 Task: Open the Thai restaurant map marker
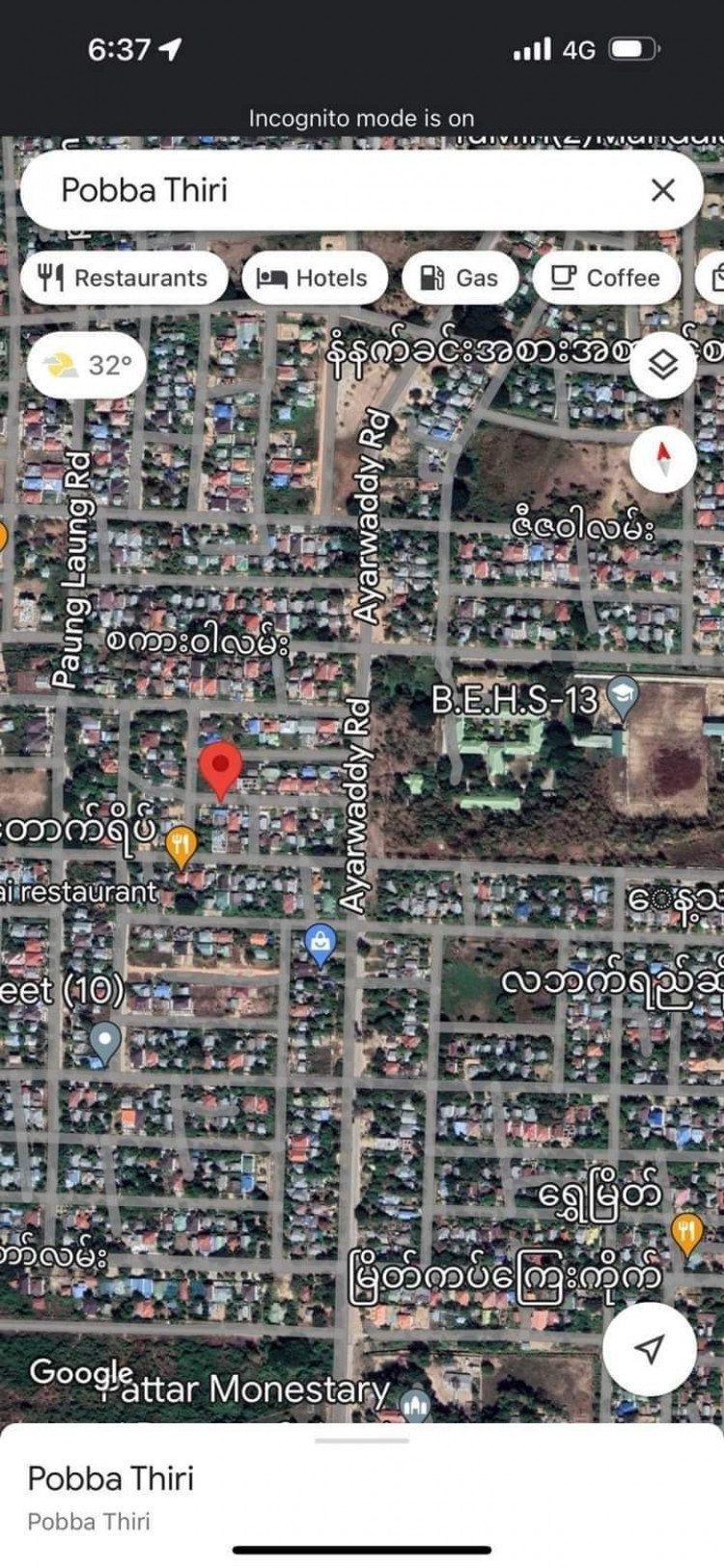(181, 844)
